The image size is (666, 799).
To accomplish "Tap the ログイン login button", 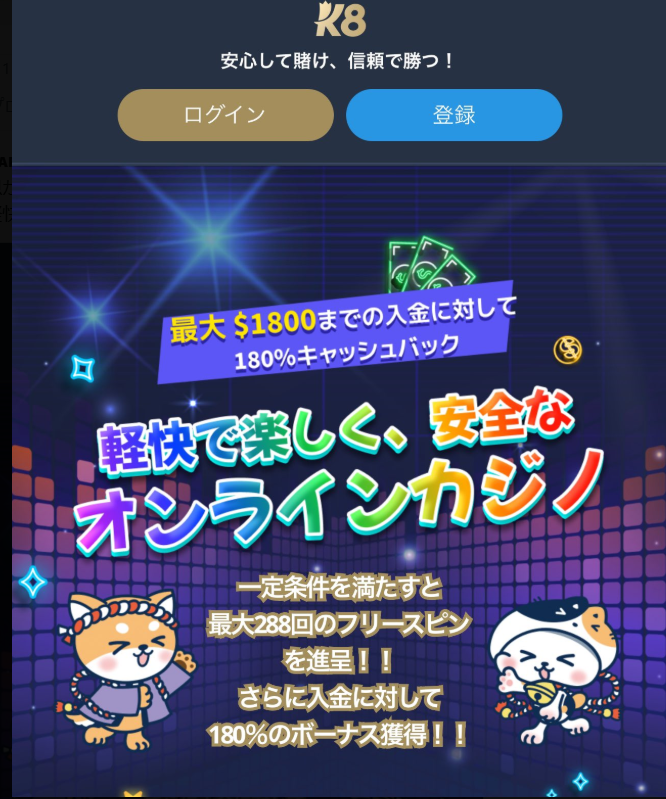I will (225, 115).
